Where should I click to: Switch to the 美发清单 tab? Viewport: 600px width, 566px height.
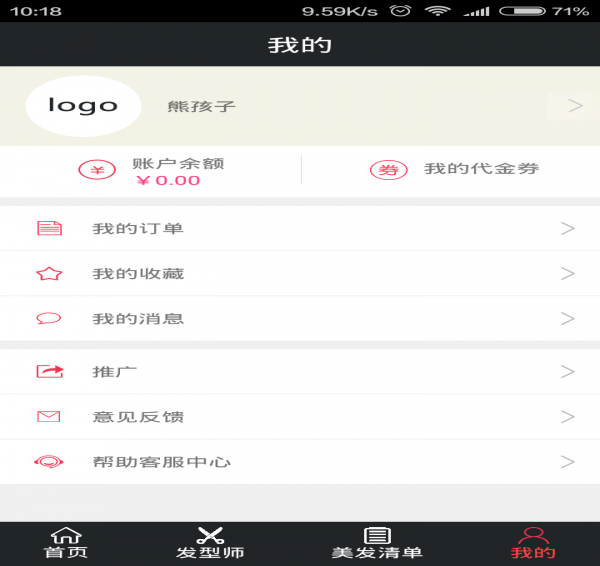[377, 543]
